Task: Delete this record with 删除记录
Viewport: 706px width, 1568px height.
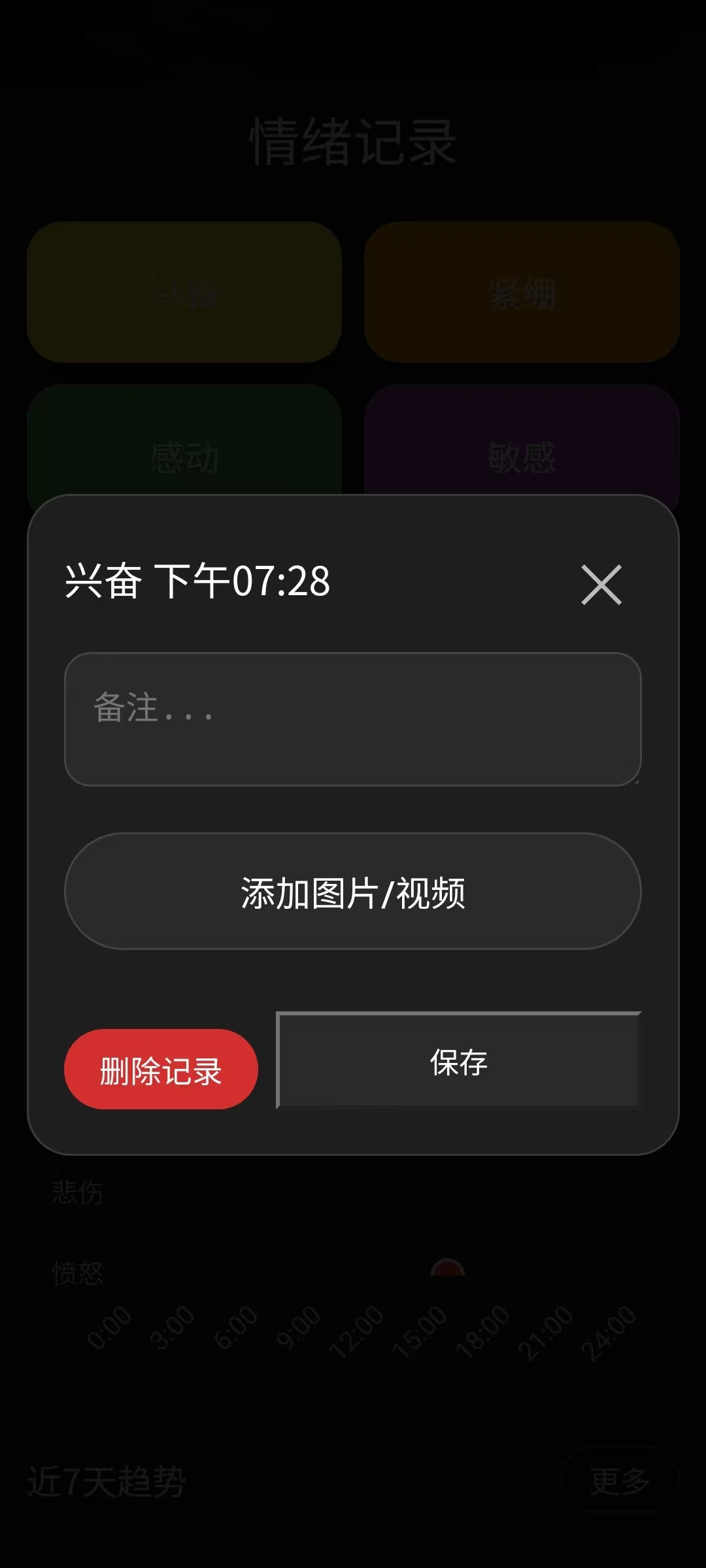Action: pos(161,1069)
